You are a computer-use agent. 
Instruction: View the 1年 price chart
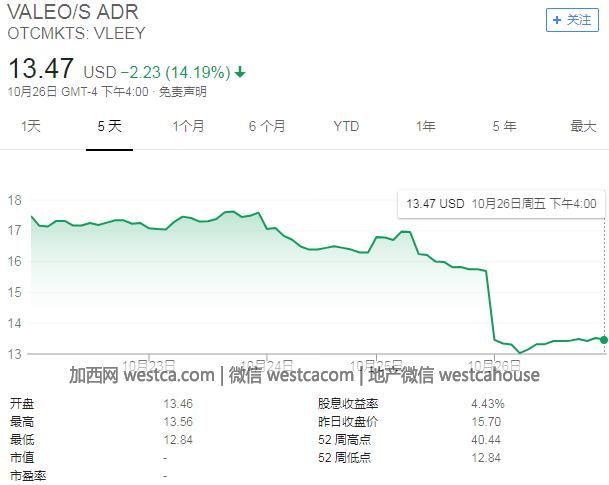[426, 126]
